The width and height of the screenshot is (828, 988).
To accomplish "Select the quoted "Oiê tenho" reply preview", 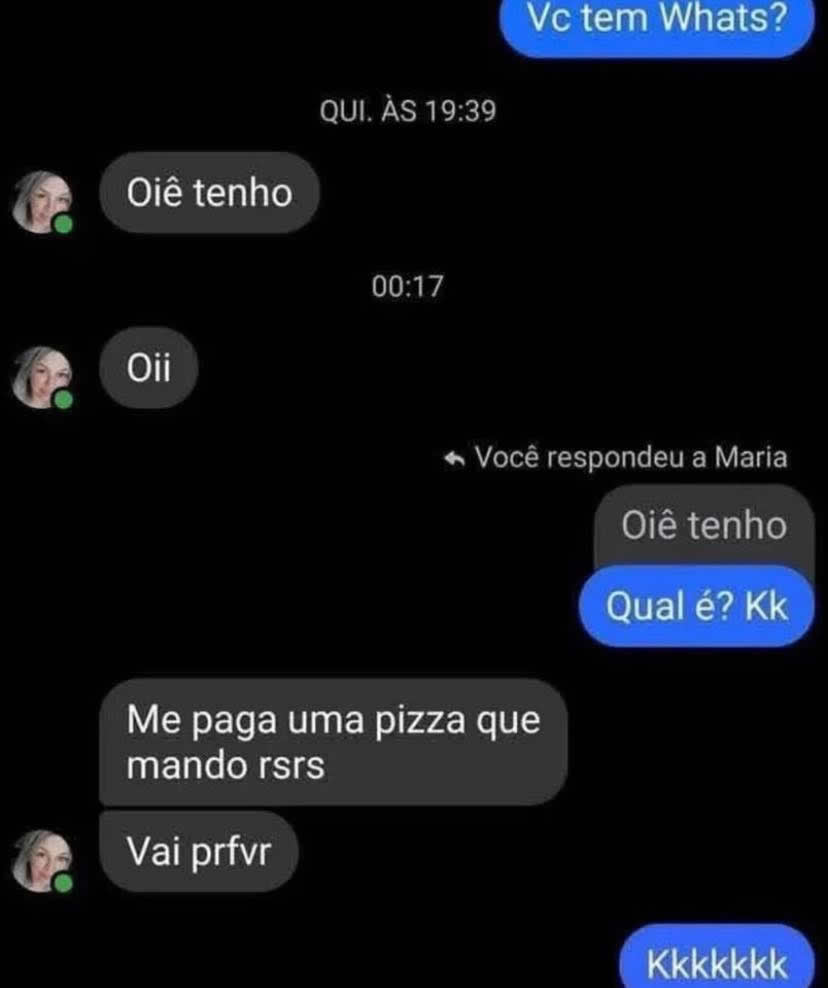I will [x=705, y=525].
